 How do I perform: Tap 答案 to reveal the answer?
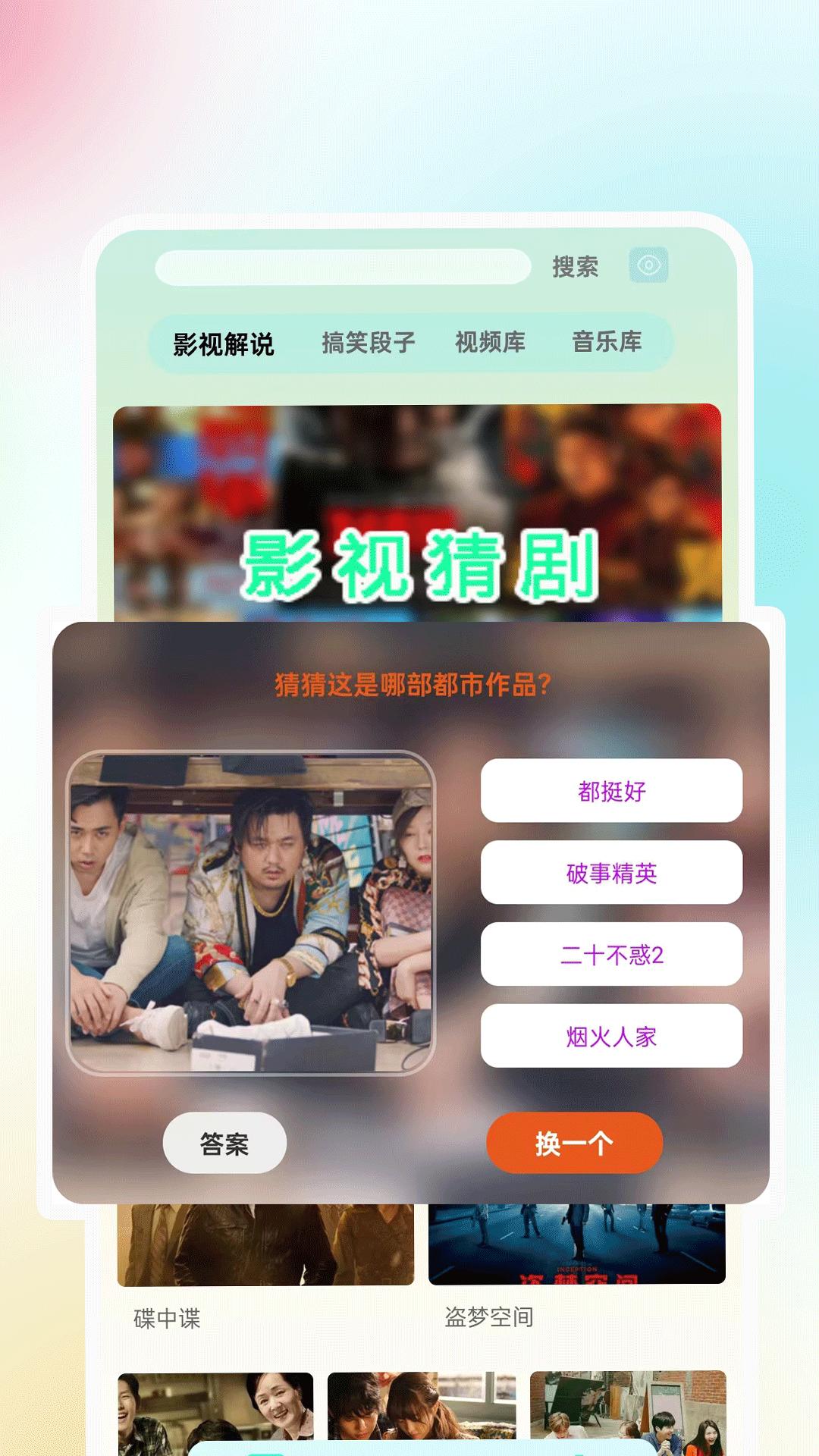(x=223, y=1144)
